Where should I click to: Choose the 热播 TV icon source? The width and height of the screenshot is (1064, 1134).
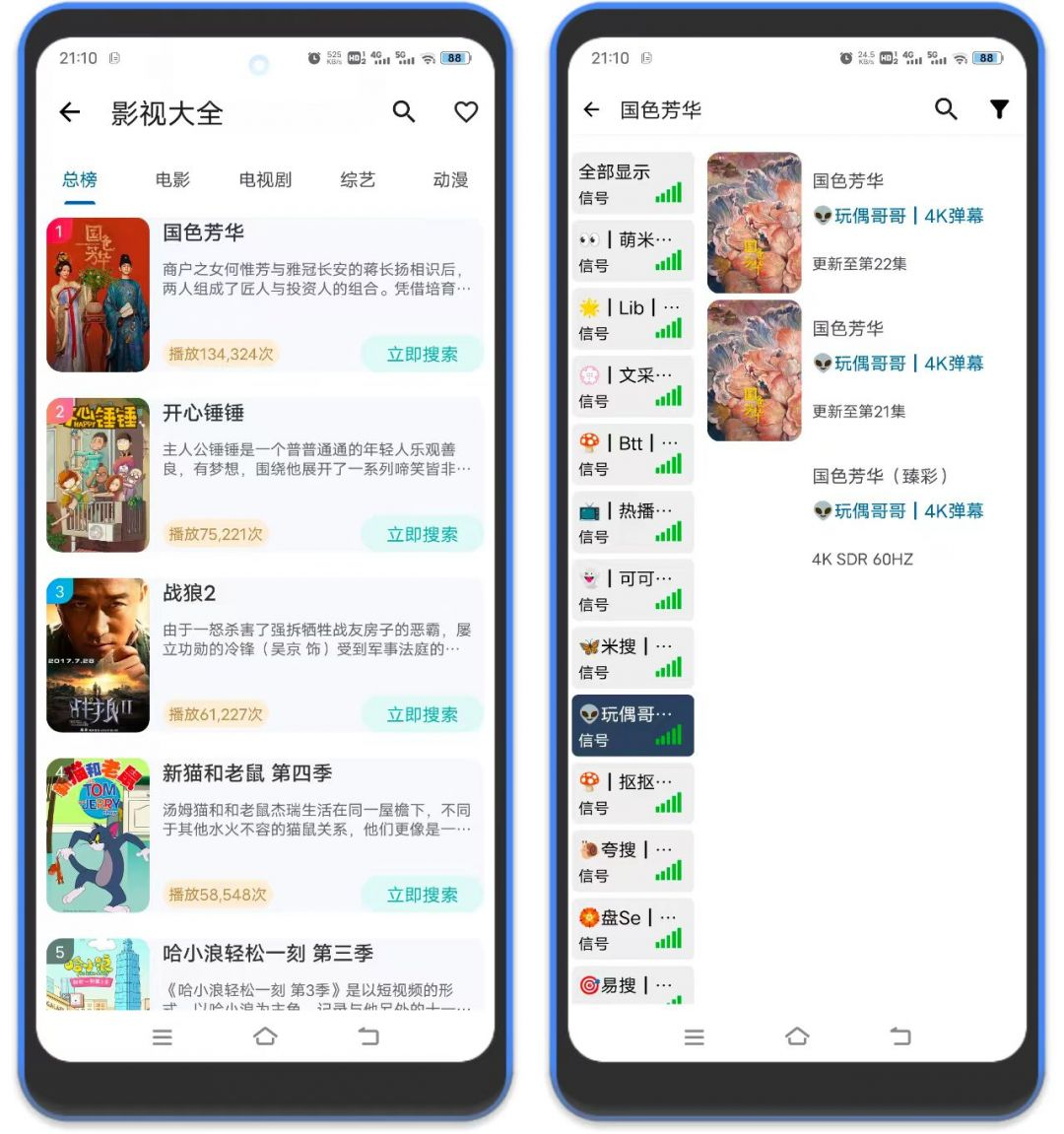coord(632,522)
